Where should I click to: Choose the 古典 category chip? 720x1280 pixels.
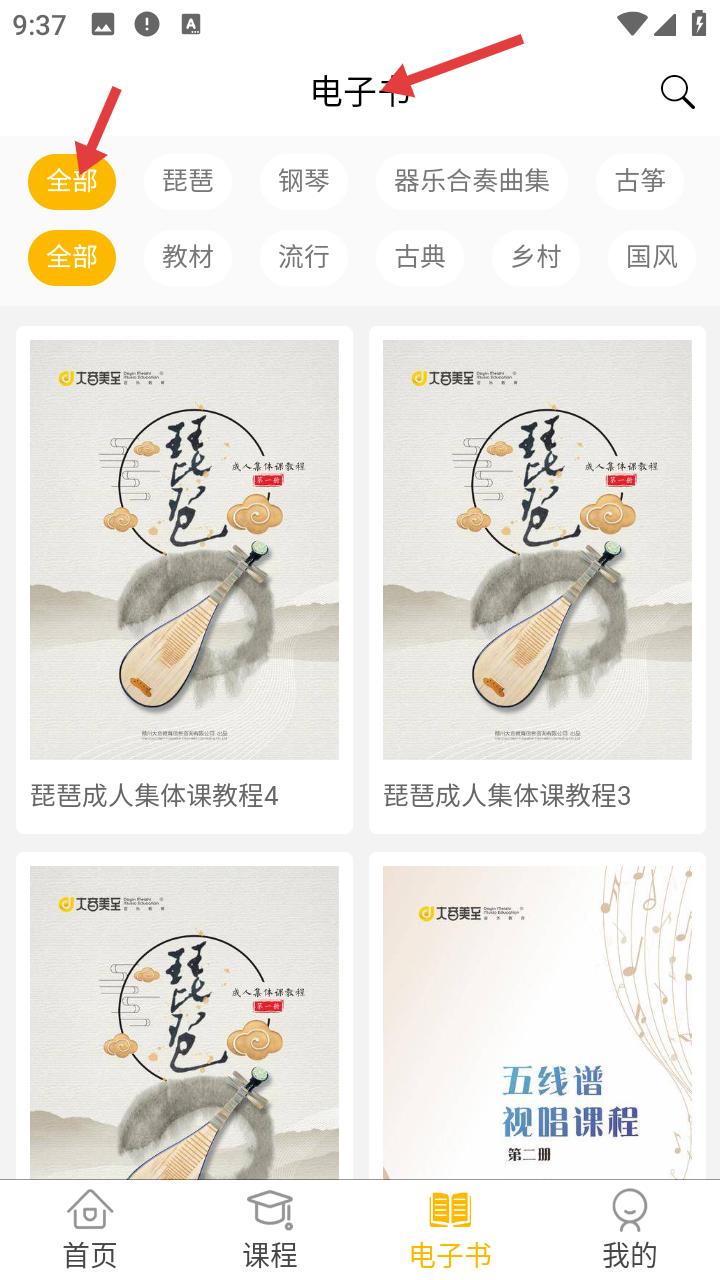point(420,257)
